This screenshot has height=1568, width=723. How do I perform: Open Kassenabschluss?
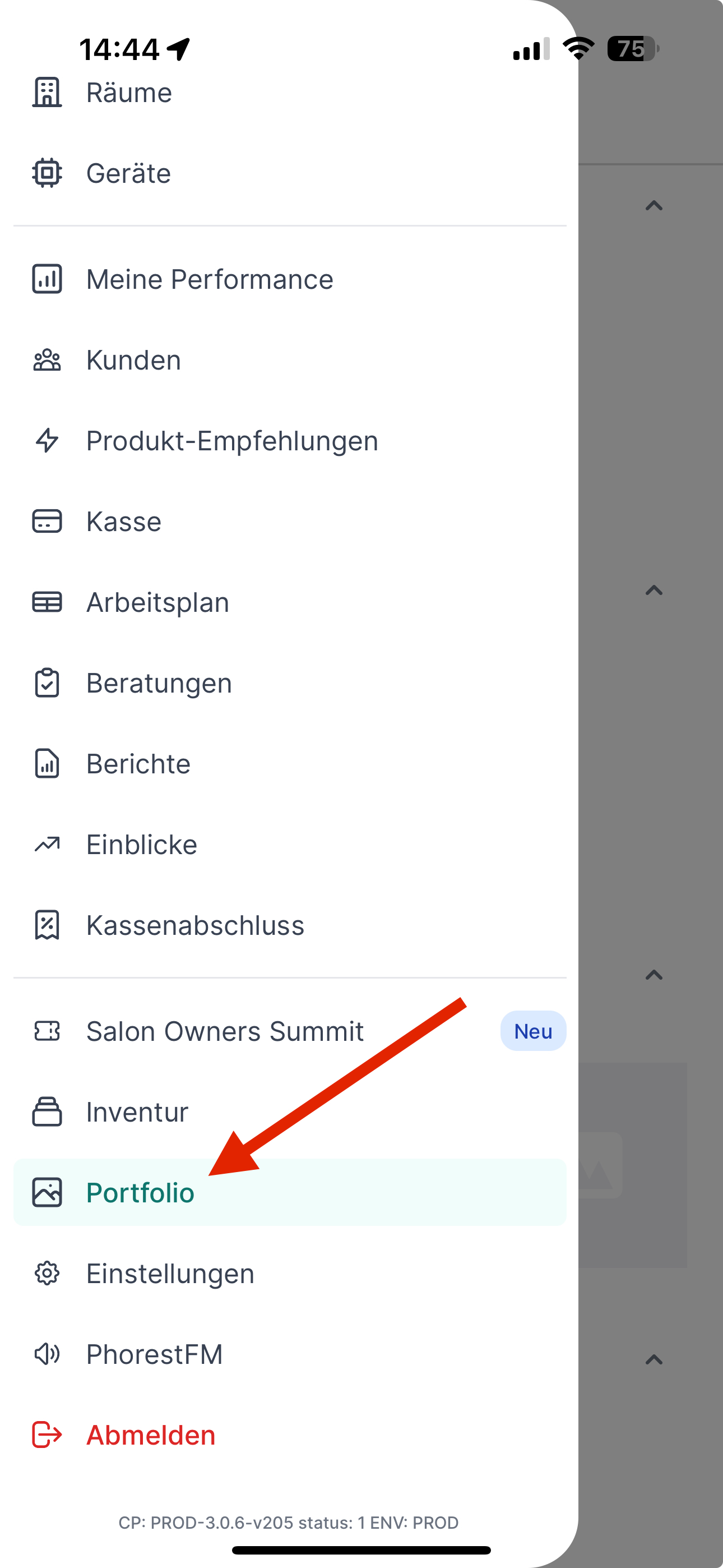point(194,925)
